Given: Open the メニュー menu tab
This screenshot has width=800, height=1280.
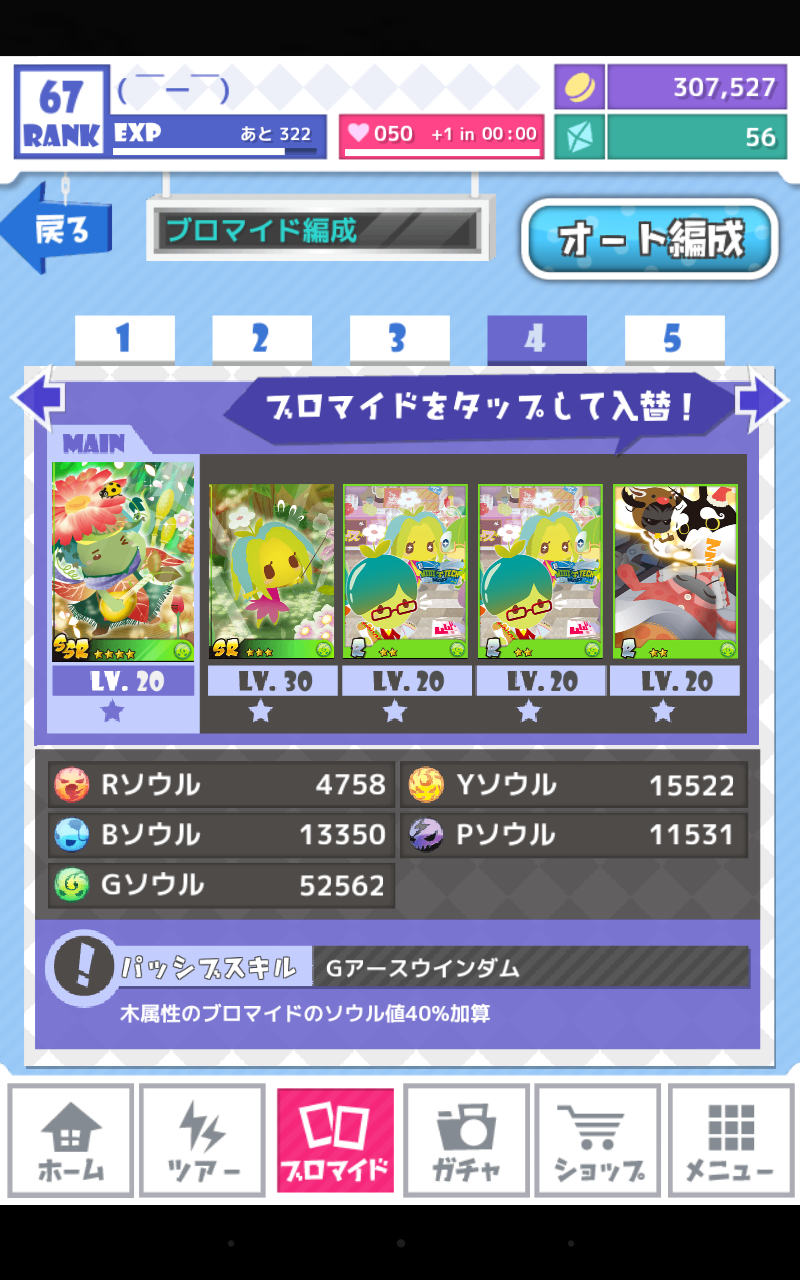Looking at the screenshot, I should coord(730,1140).
